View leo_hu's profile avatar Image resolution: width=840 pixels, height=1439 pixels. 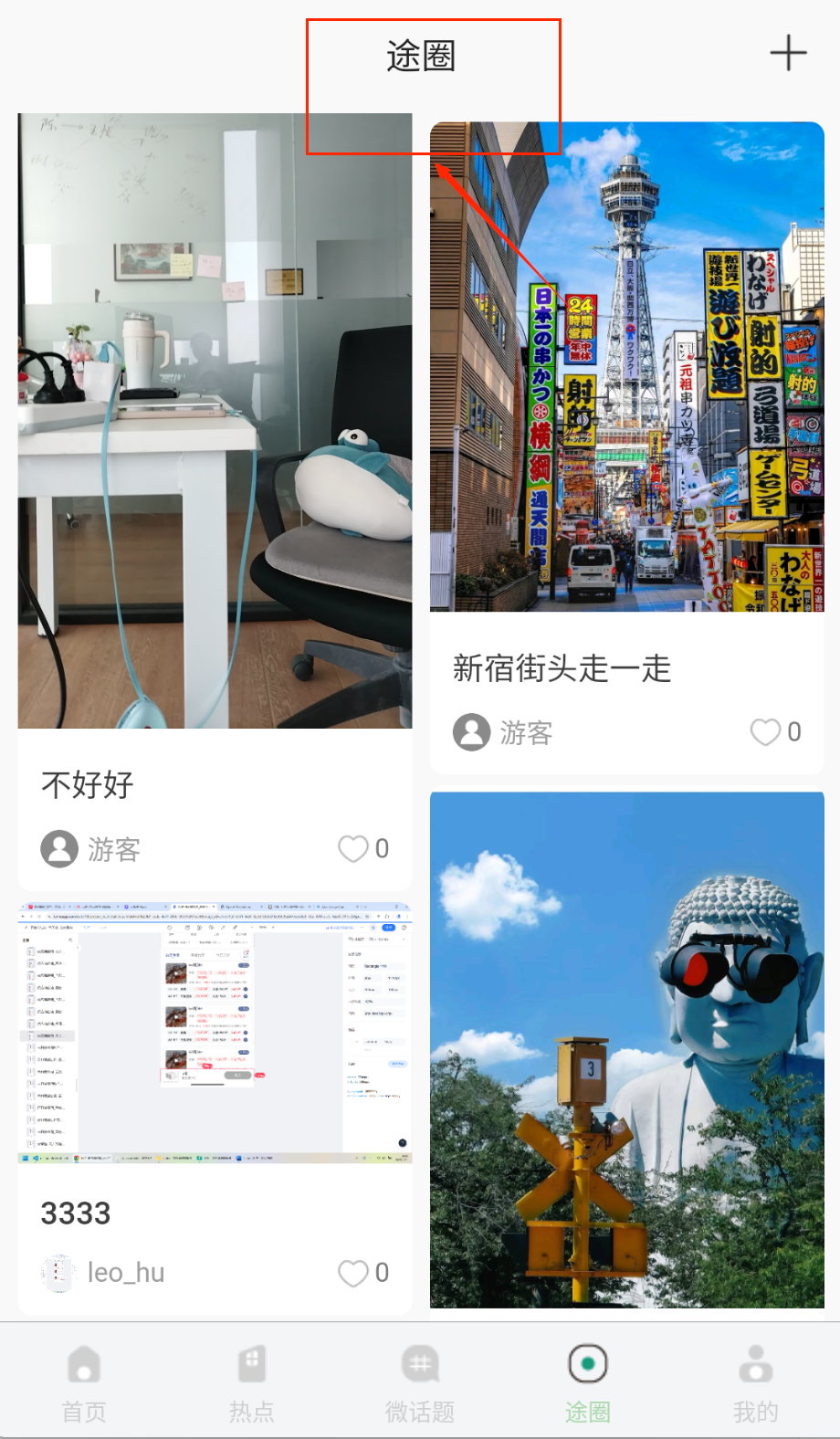pyautogui.click(x=59, y=1273)
